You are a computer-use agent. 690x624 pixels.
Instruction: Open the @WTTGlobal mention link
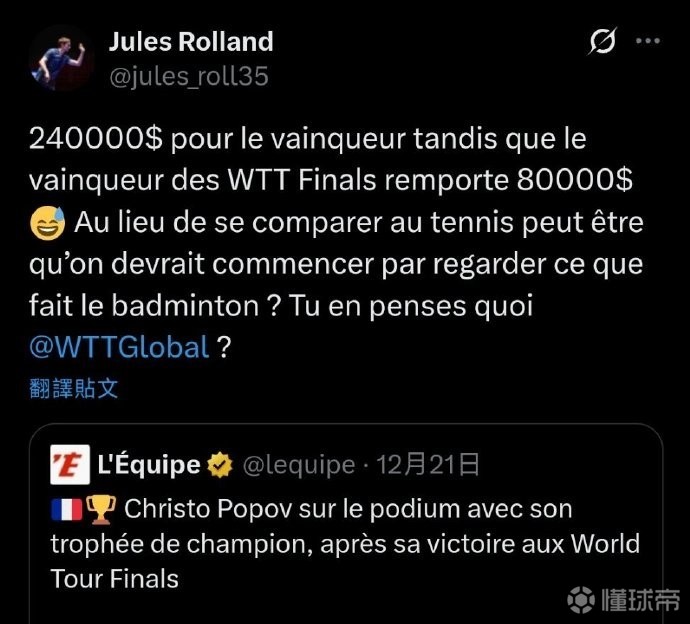(120, 347)
